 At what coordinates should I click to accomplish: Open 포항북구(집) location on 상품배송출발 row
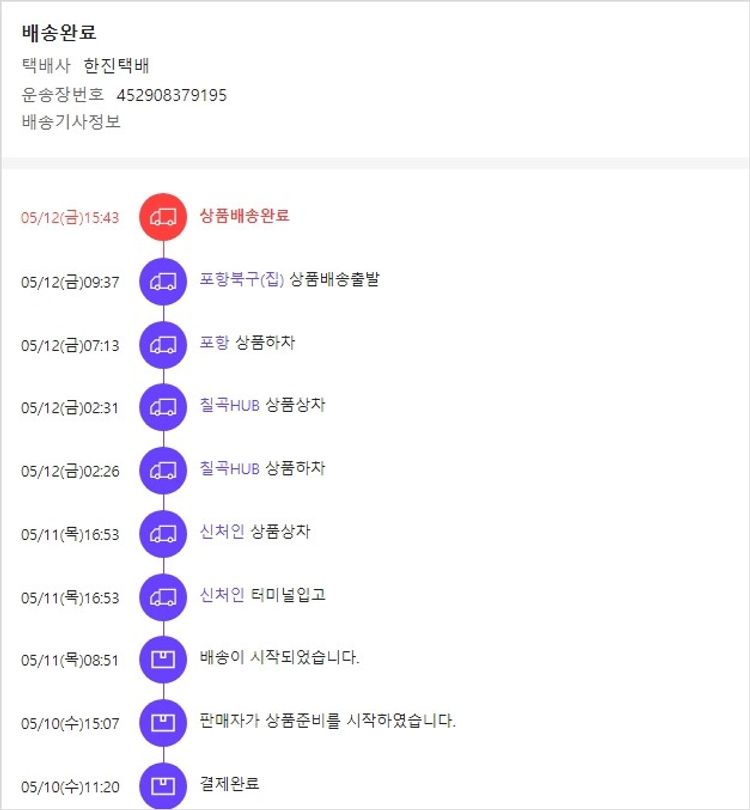(x=242, y=280)
